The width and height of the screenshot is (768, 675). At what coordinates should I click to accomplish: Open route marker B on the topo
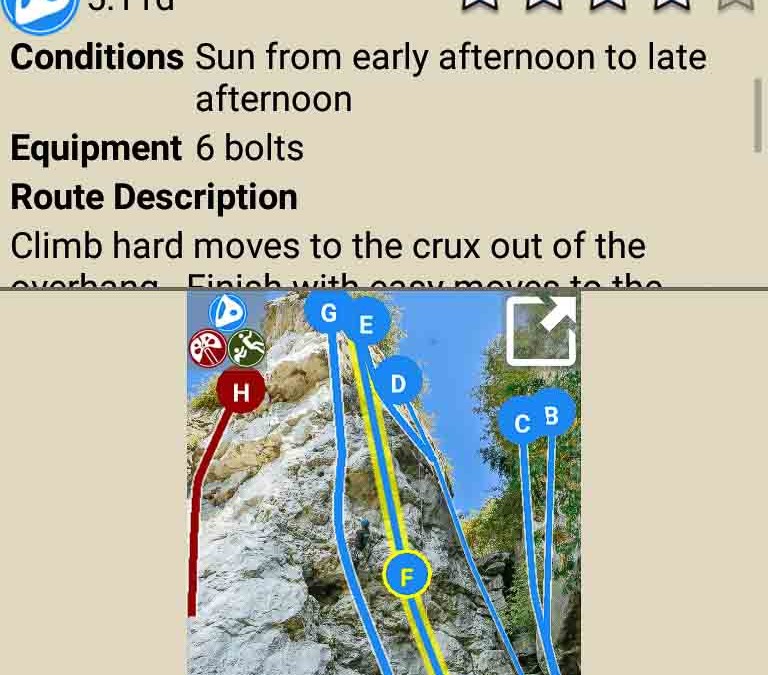(552, 416)
